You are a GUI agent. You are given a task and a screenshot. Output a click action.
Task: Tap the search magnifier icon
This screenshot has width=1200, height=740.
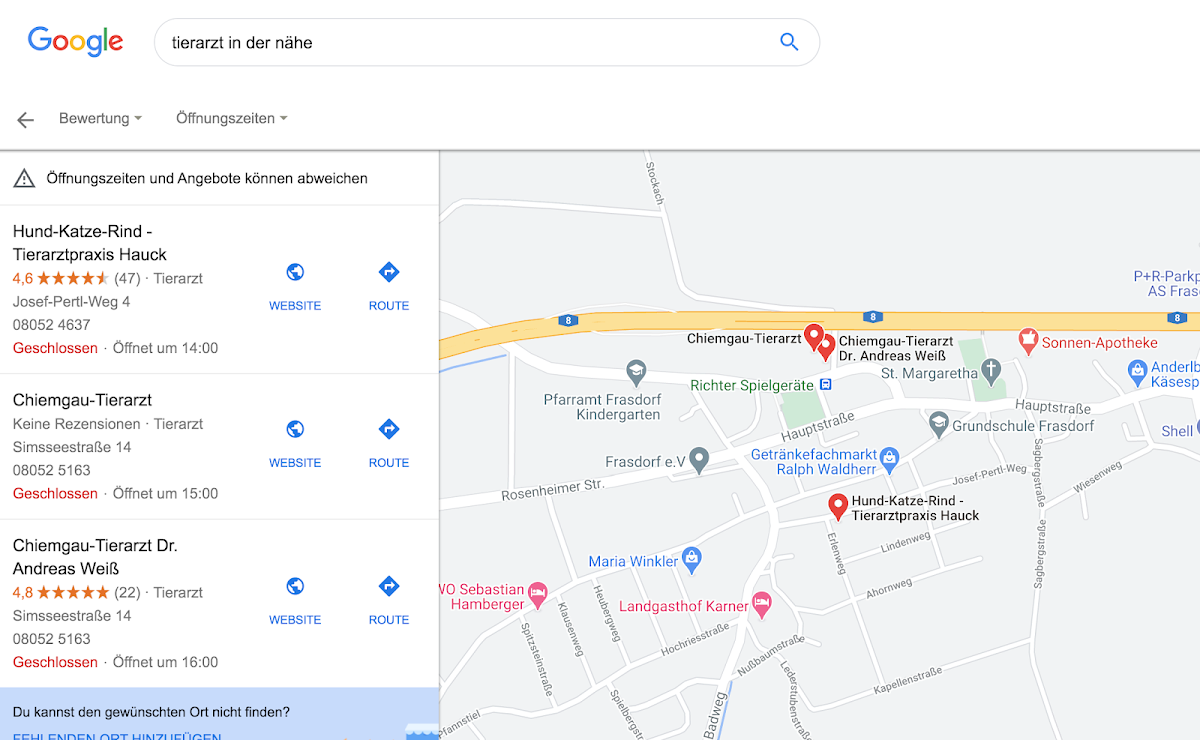[x=789, y=42]
